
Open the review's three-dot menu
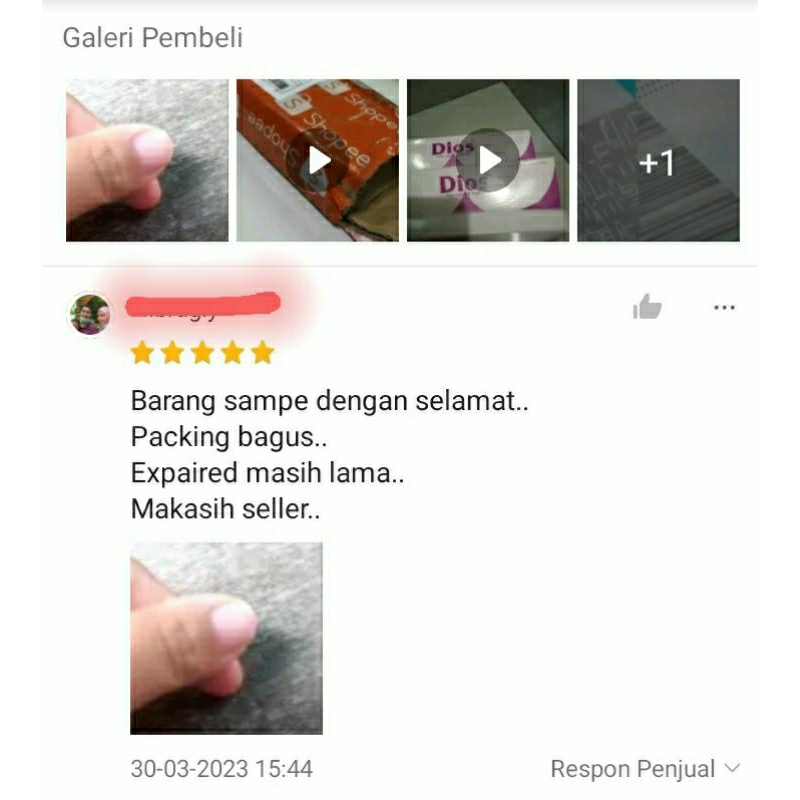coord(724,308)
